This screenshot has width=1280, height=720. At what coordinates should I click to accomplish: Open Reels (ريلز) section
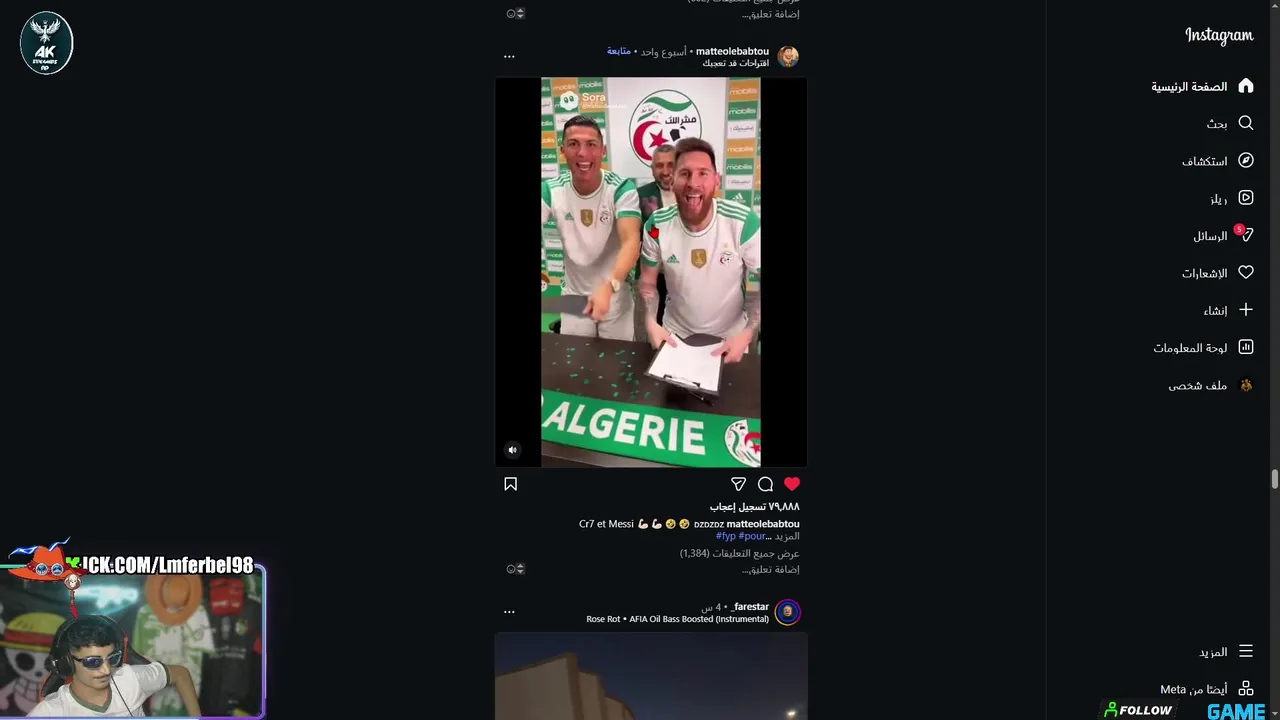pos(1231,198)
